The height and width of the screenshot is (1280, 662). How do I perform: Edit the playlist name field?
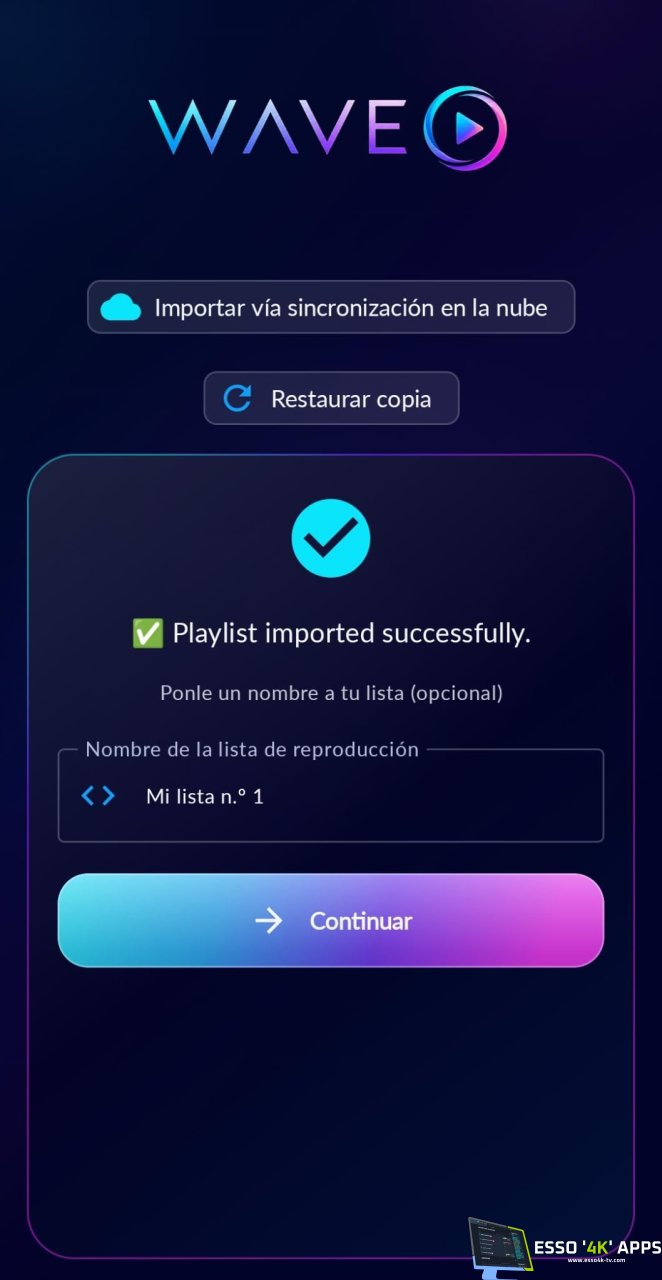tap(331, 796)
